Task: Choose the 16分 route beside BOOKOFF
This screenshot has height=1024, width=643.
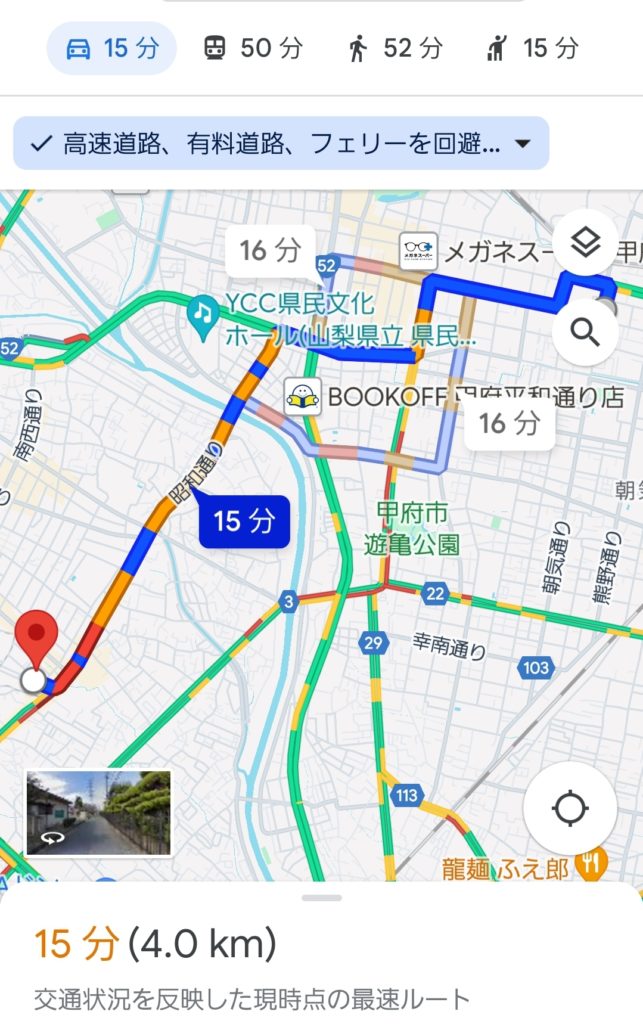Action: 508,424
